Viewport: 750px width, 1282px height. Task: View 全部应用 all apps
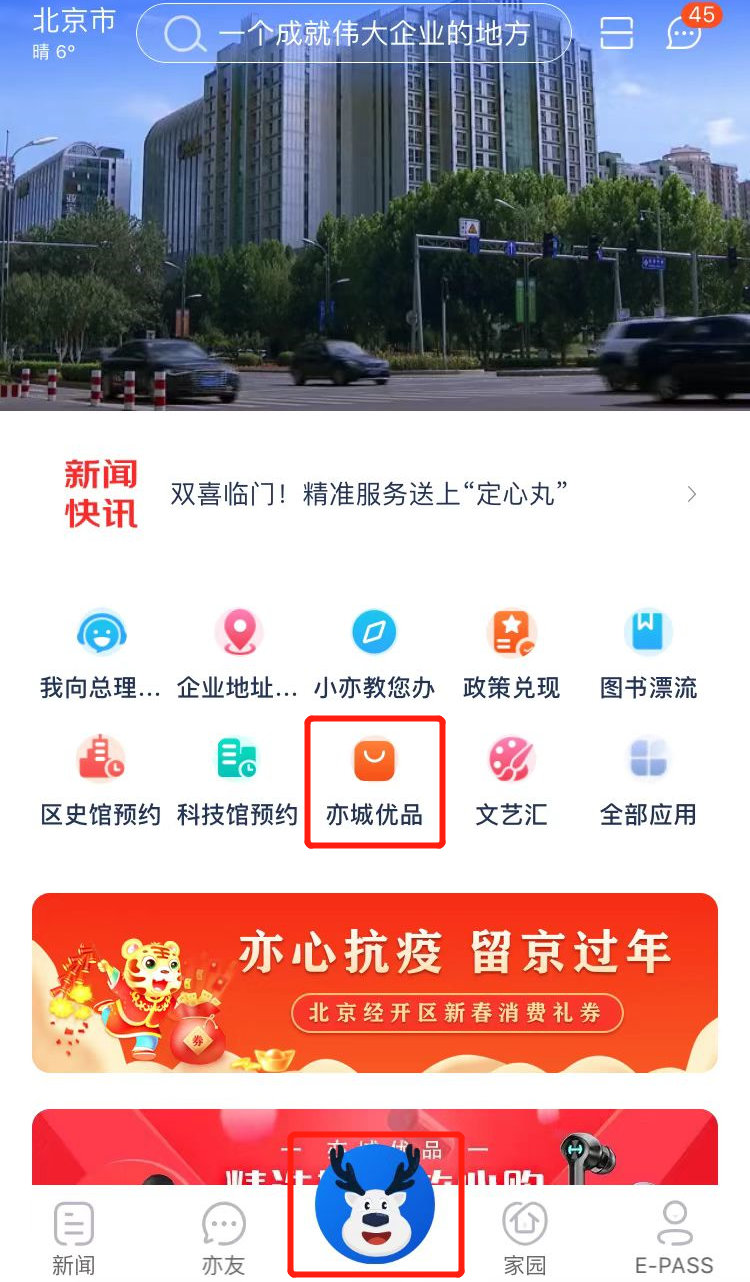pos(648,783)
